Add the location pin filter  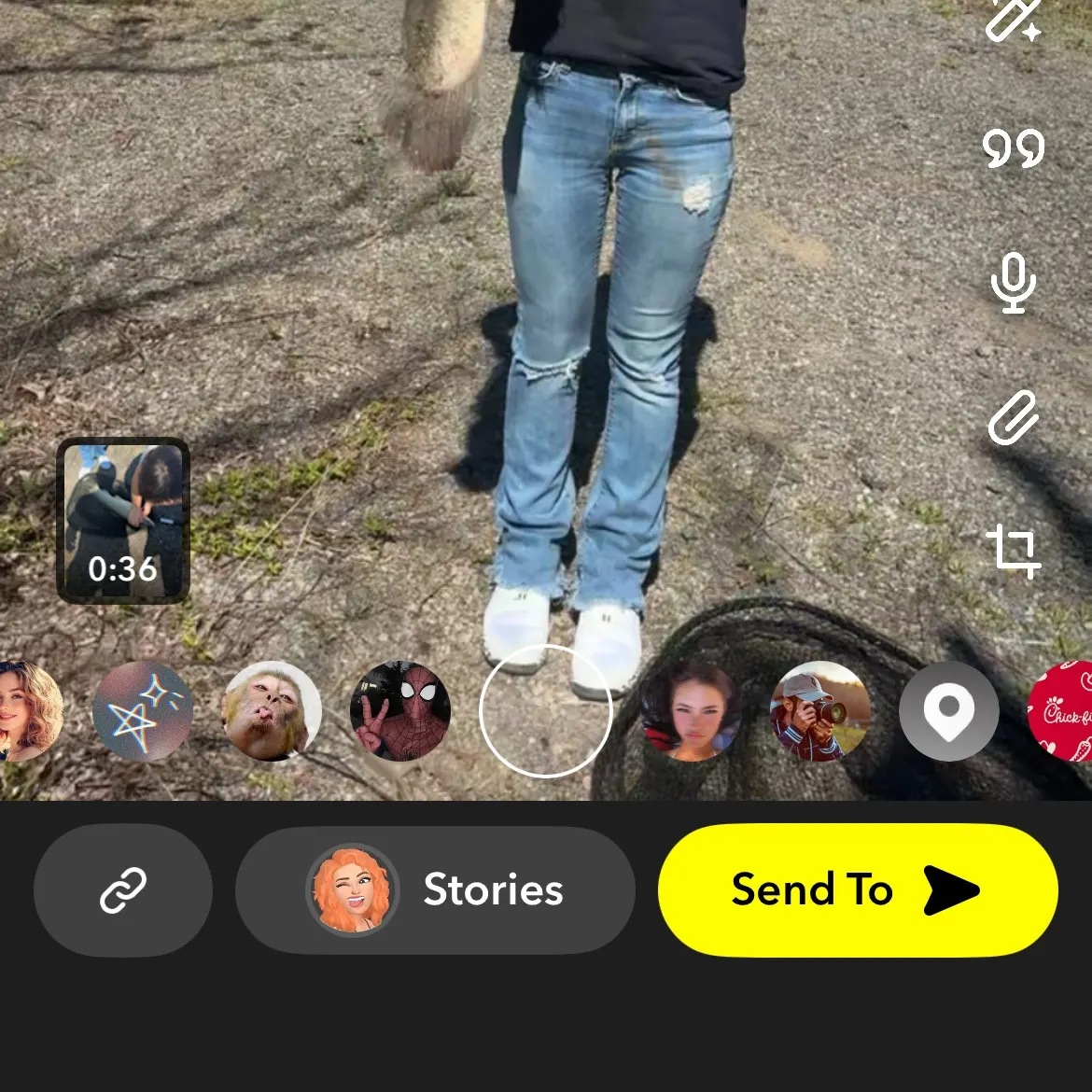tap(948, 711)
